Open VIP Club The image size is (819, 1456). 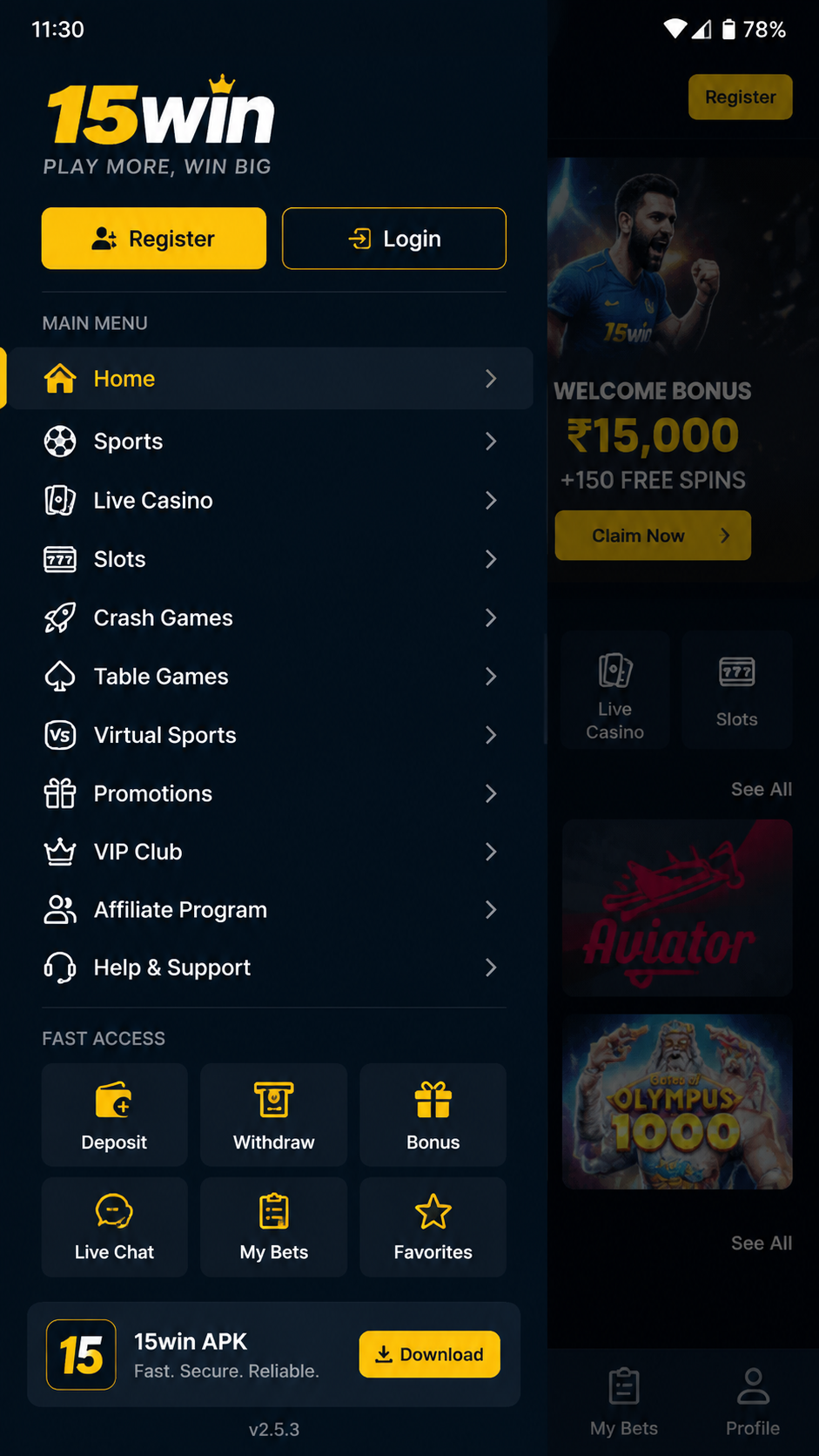point(270,852)
